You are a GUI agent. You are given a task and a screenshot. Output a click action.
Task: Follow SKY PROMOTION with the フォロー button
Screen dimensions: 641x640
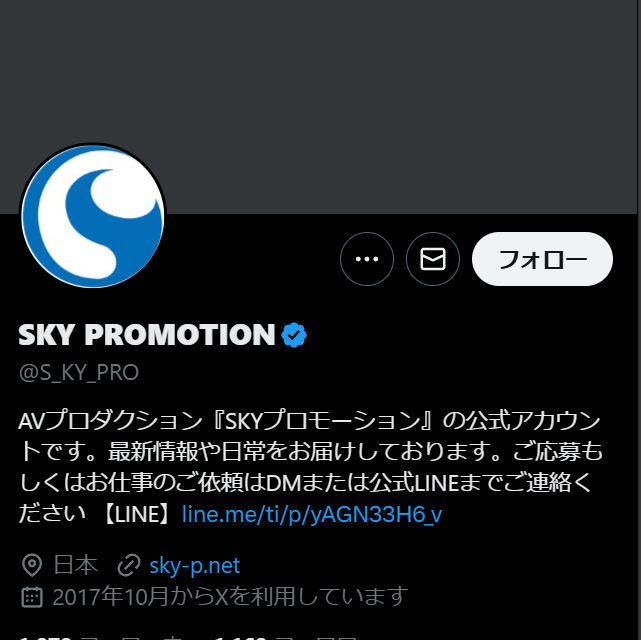(x=542, y=259)
